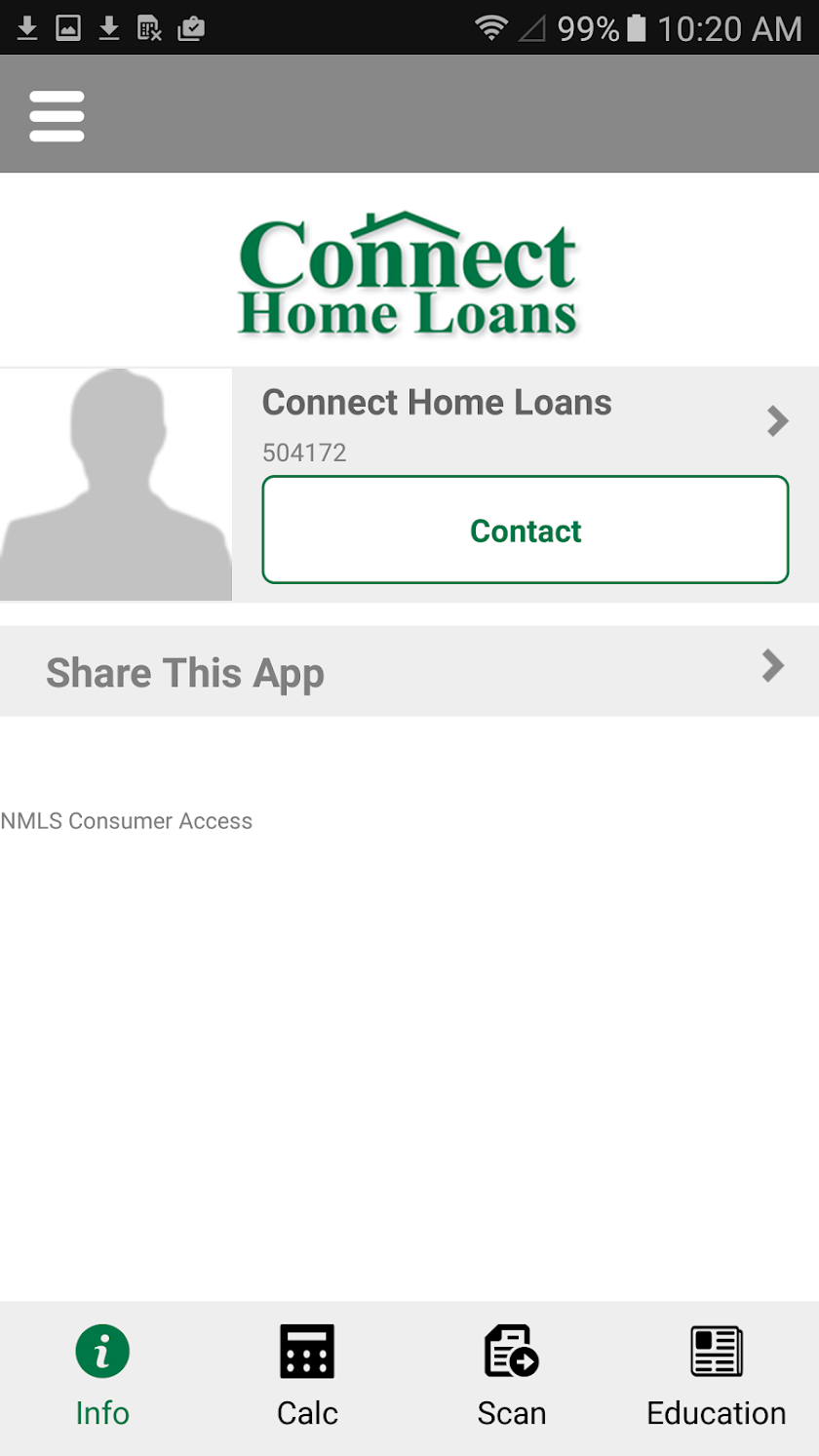Switch to the Calc tab

tap(307, 1375)
